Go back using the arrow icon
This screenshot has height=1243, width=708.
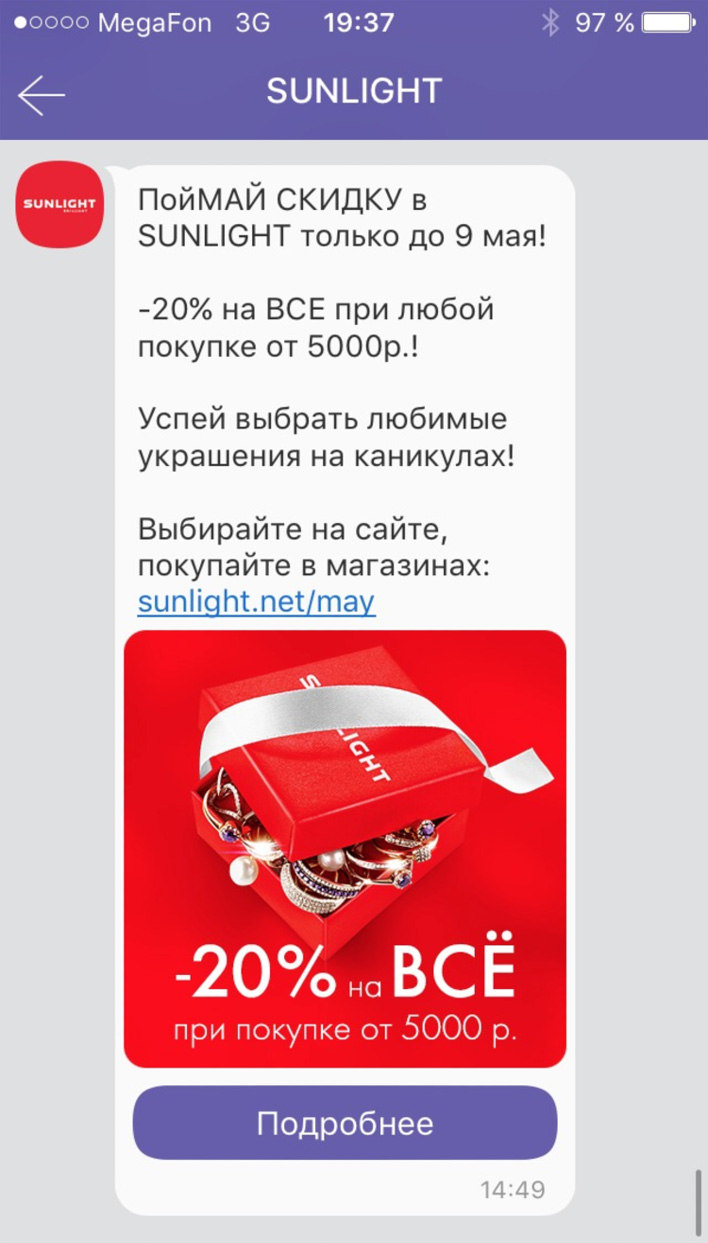tap(41, 94)
